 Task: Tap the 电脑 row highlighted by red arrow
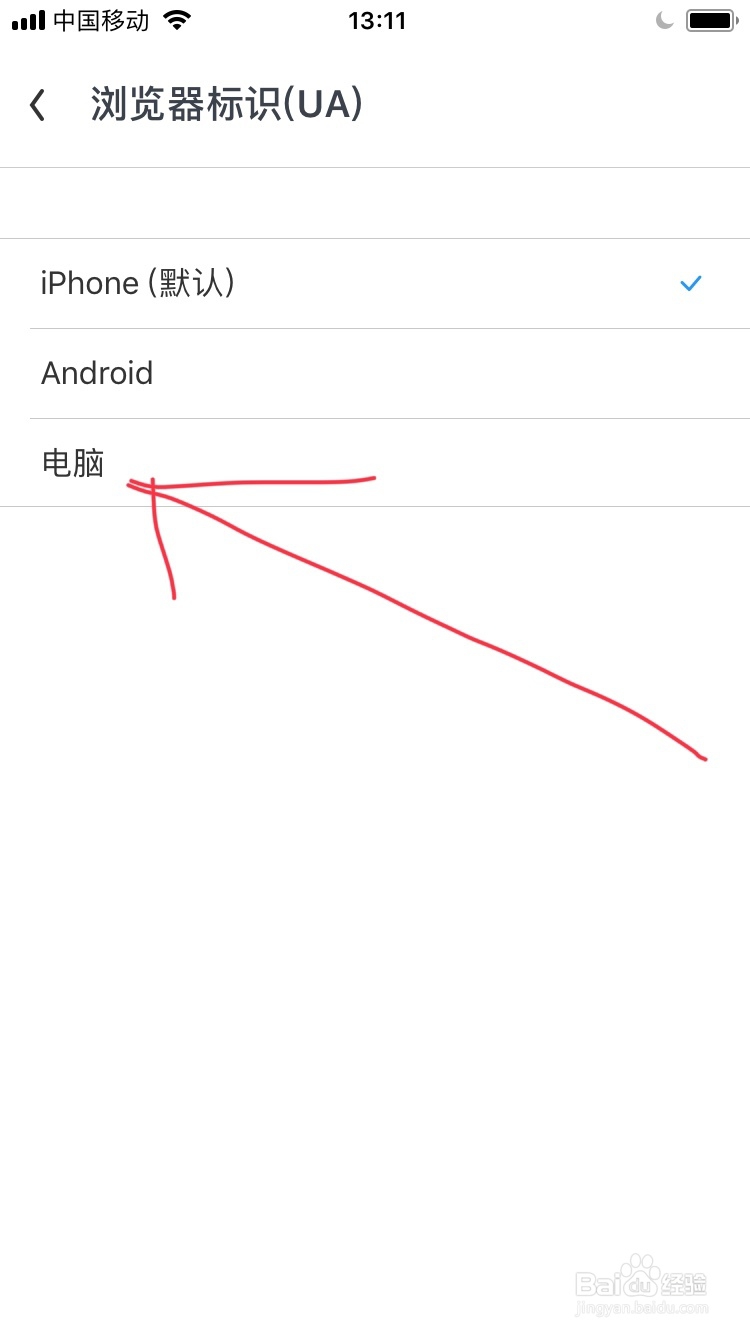(x=73, y=463)
